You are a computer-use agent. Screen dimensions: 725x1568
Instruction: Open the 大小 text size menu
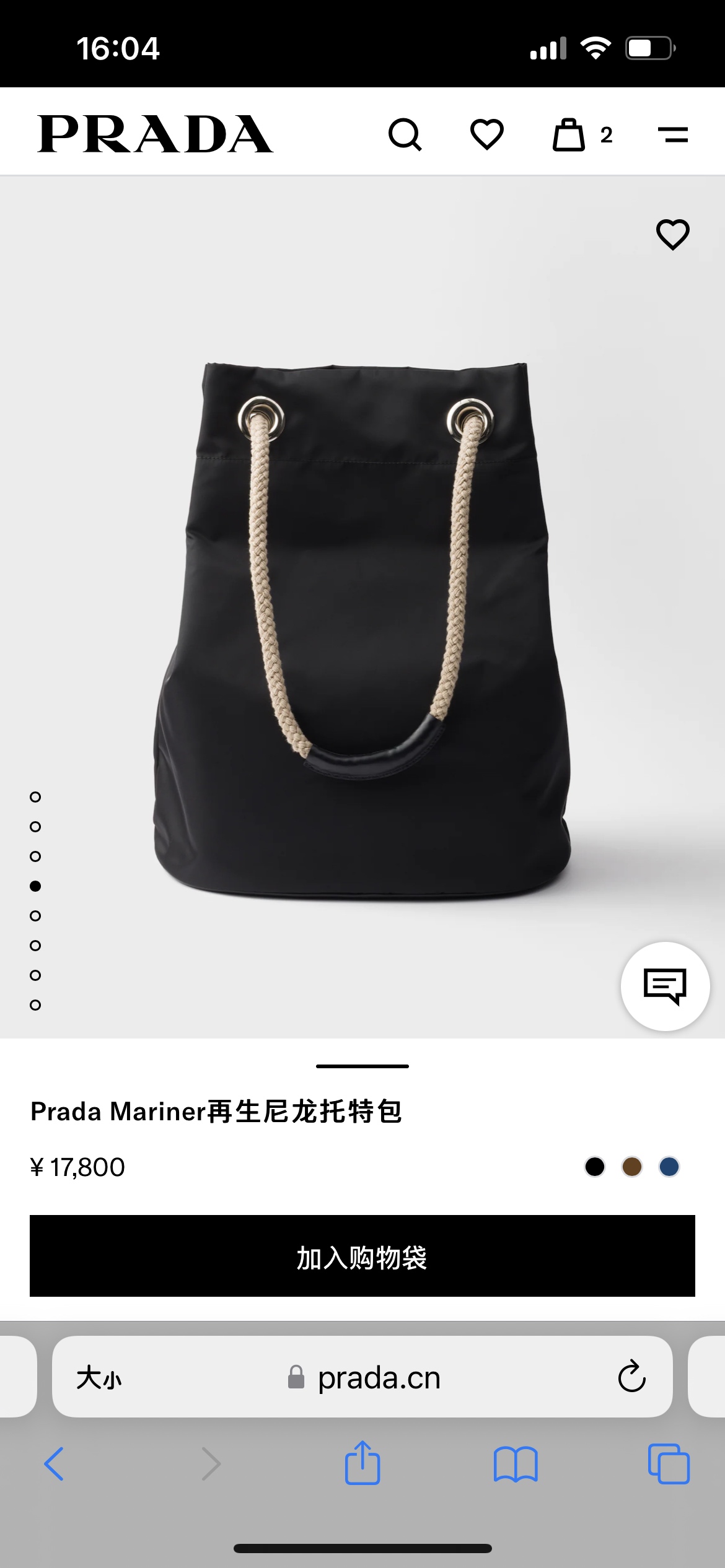point(99,1379)
